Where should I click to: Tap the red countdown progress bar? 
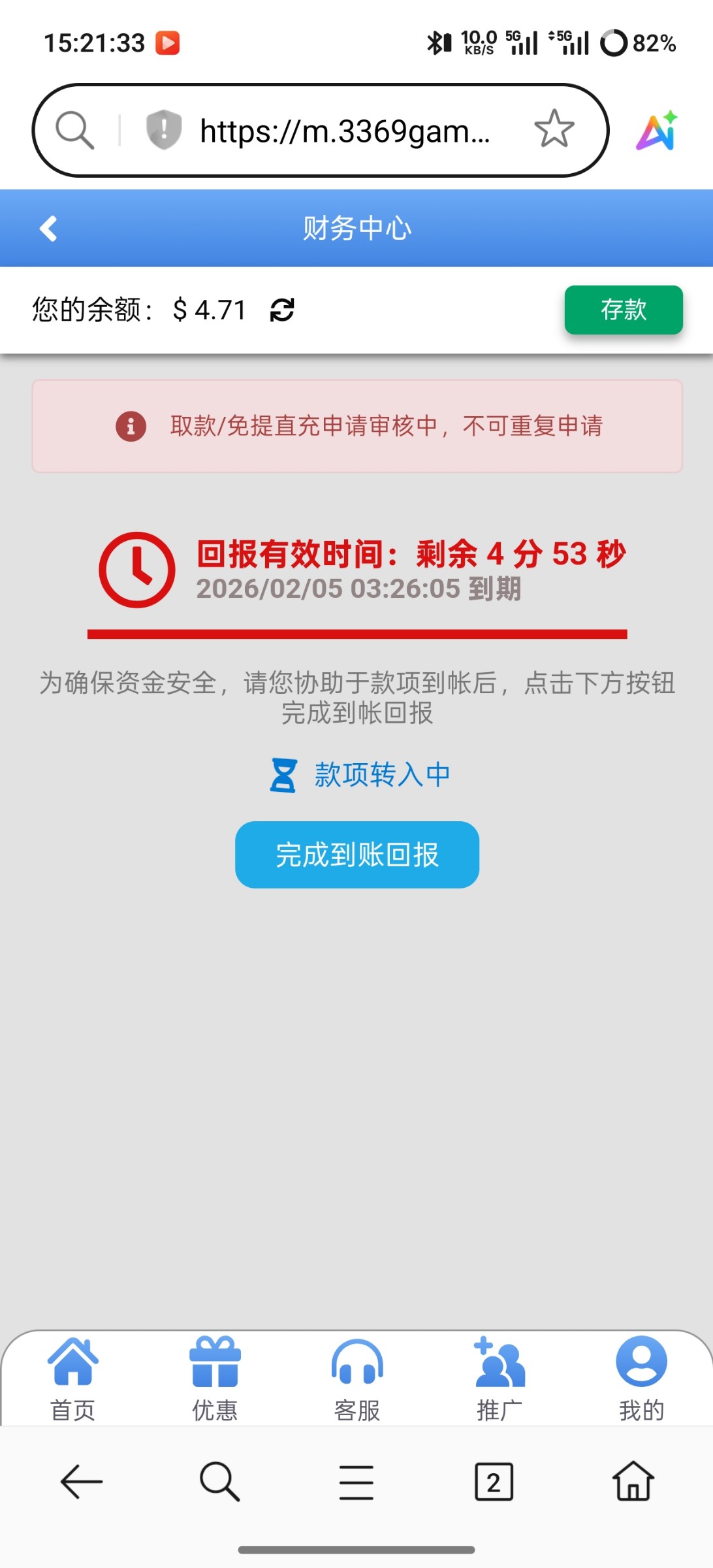click(x=356, y=632)
